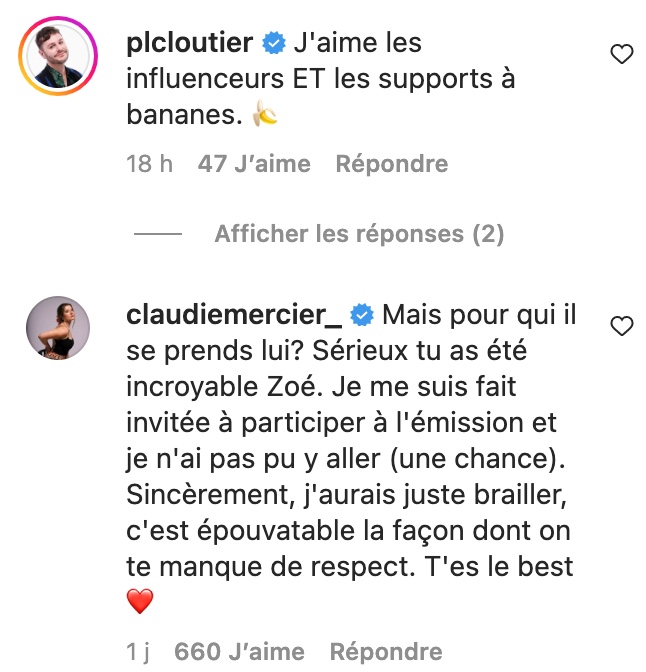Like claudiemercier_'s comment with the heart icon
The width and height of the screenshot is (646, 672).
[622, 326]
